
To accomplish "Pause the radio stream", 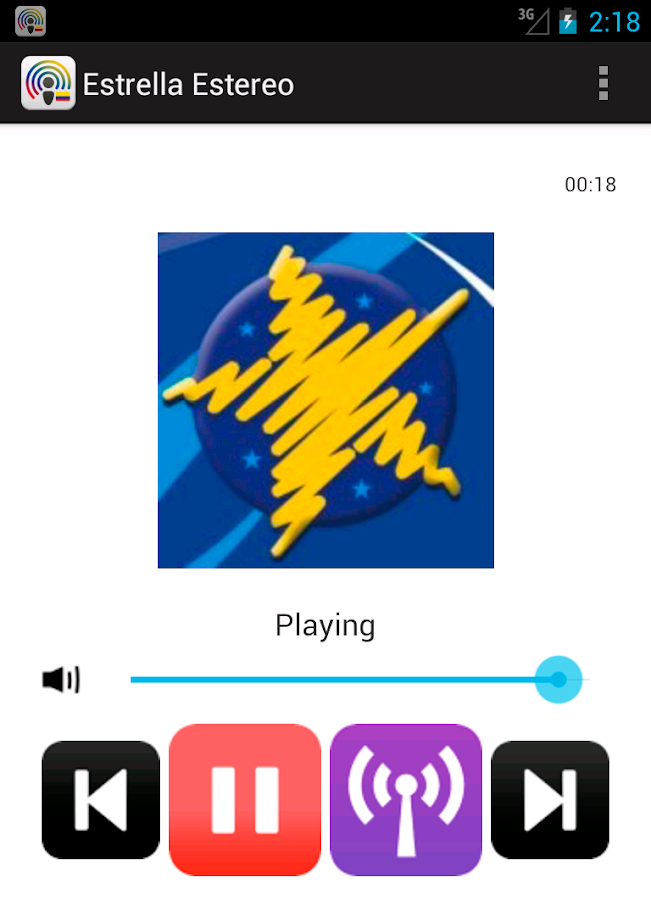I will pos(245,800).
